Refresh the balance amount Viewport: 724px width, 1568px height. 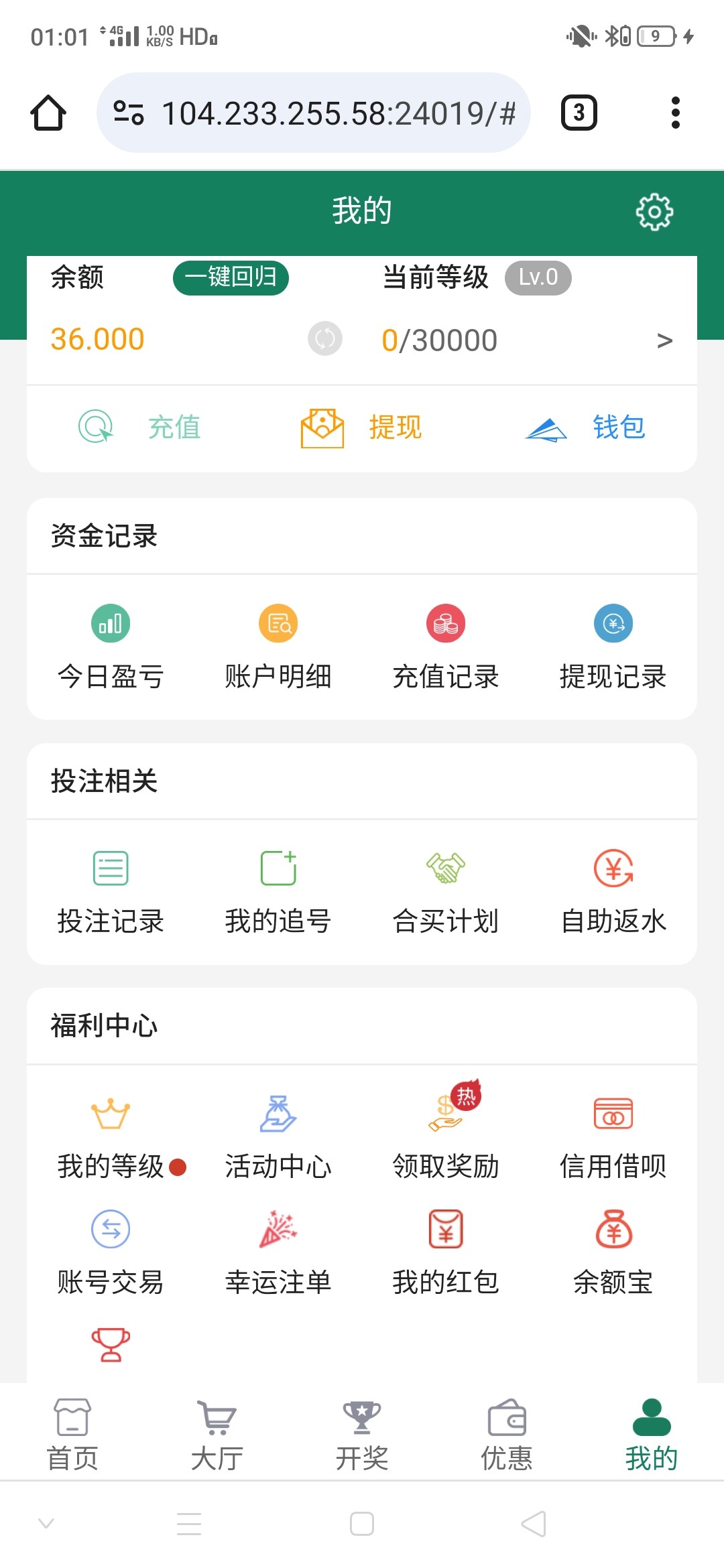[x=325, y=338]
